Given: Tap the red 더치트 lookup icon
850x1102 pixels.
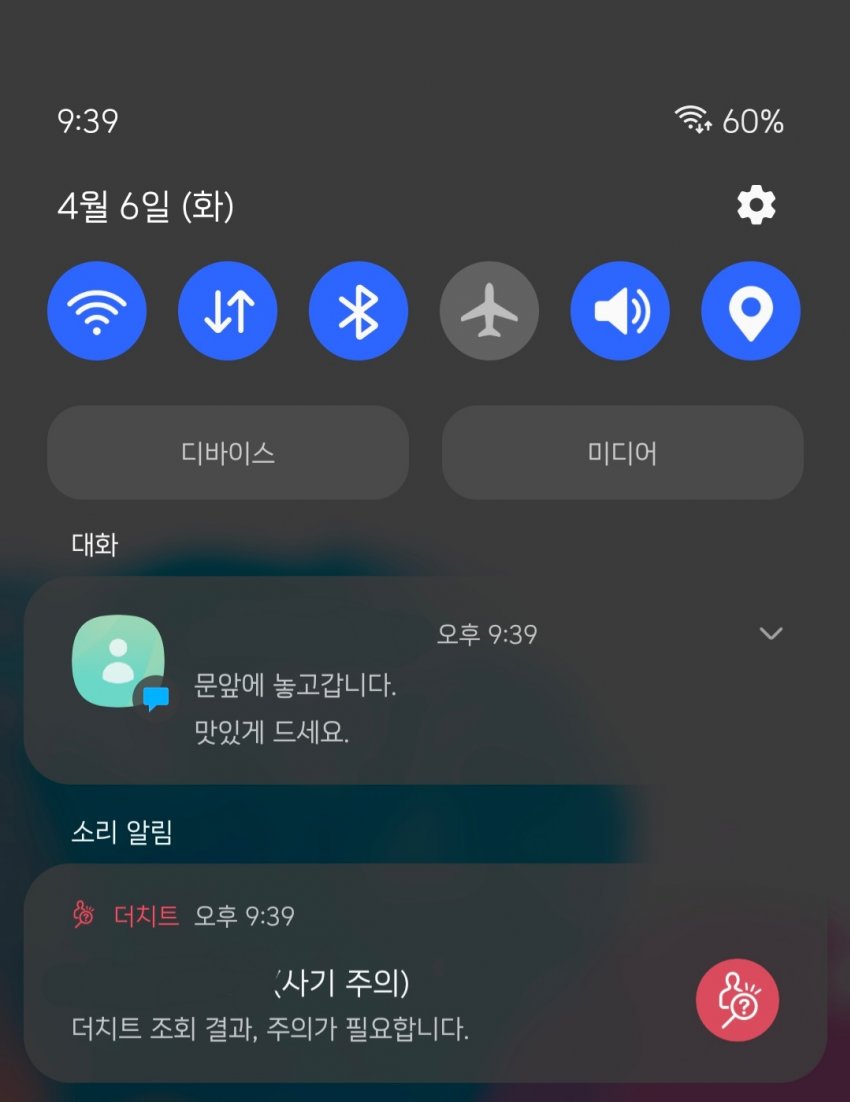Looking at the screenshot, I should (737, 1000).
